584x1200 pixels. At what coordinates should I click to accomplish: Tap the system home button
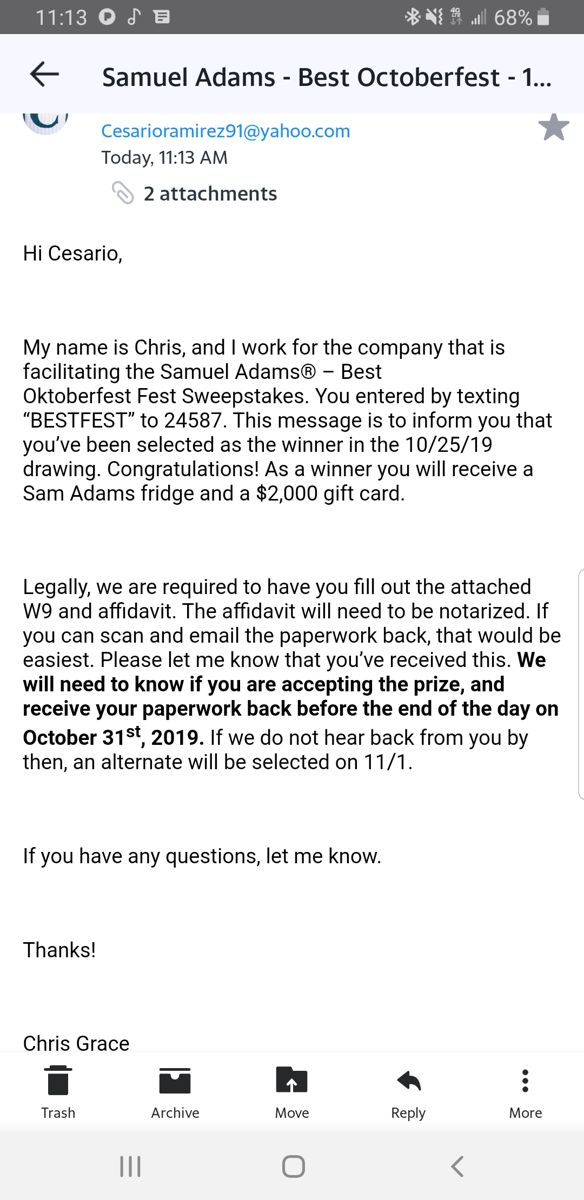293,1166
